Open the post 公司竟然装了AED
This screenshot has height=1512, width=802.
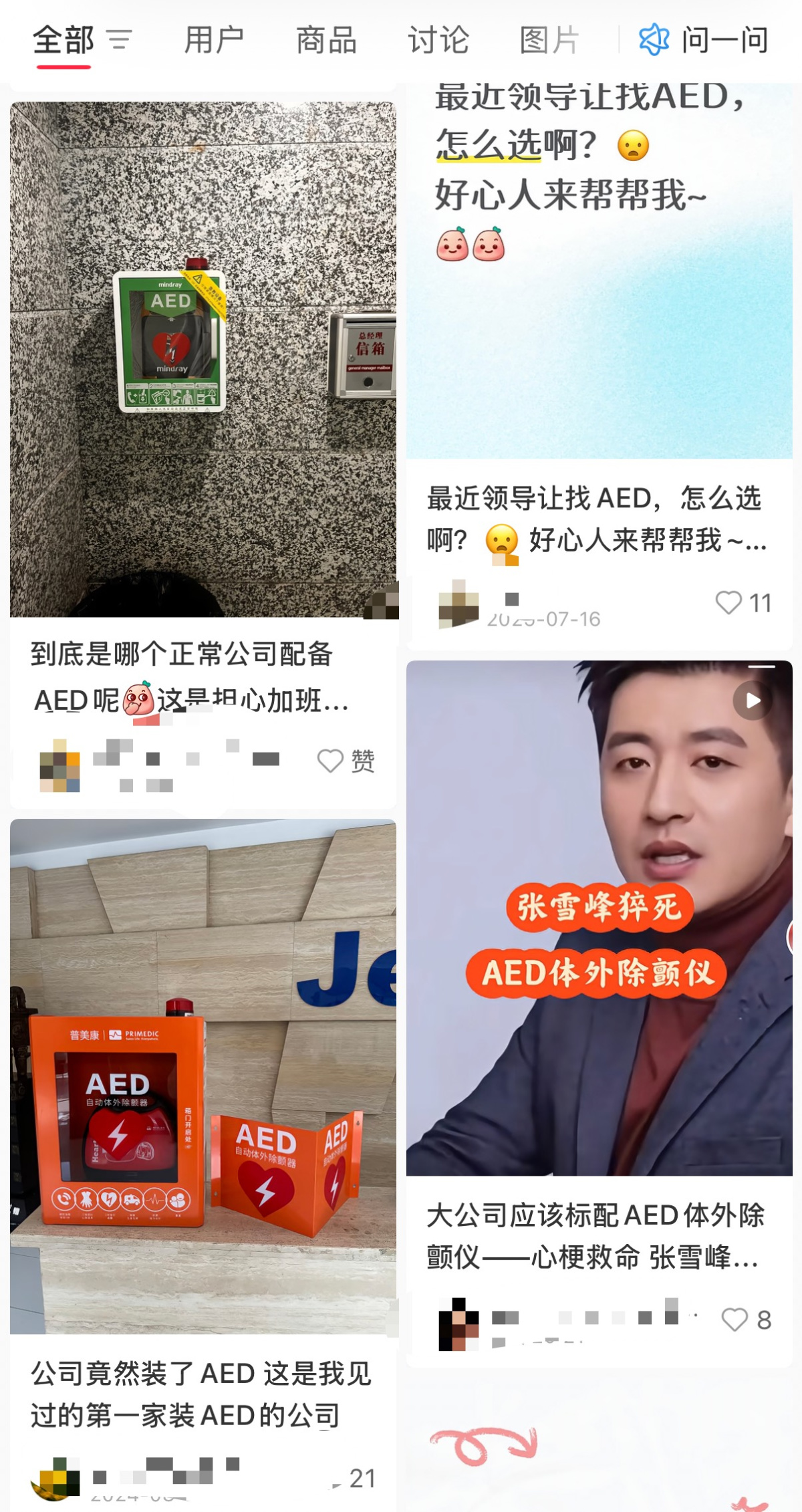tap(203, 1076)
